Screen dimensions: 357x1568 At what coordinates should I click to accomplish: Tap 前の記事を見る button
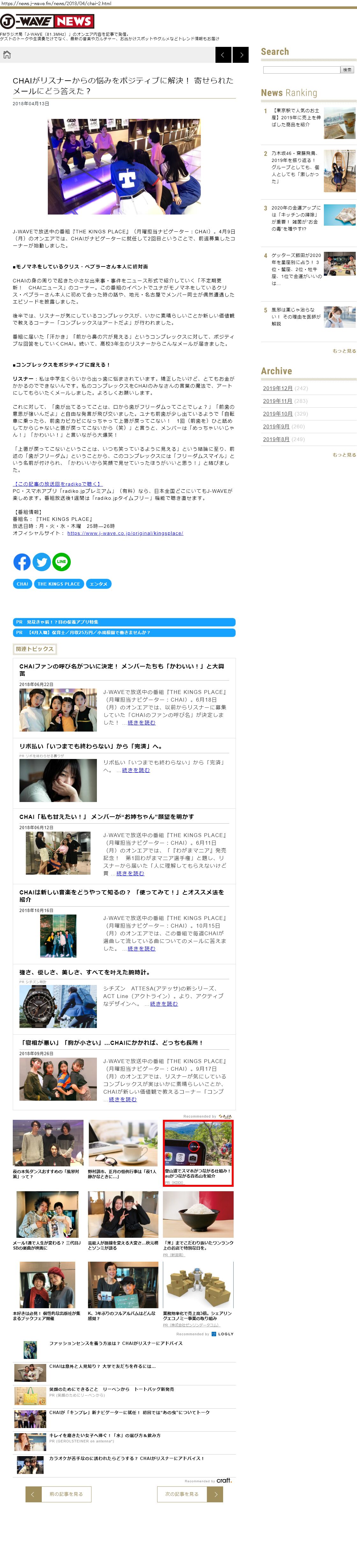58,1494
